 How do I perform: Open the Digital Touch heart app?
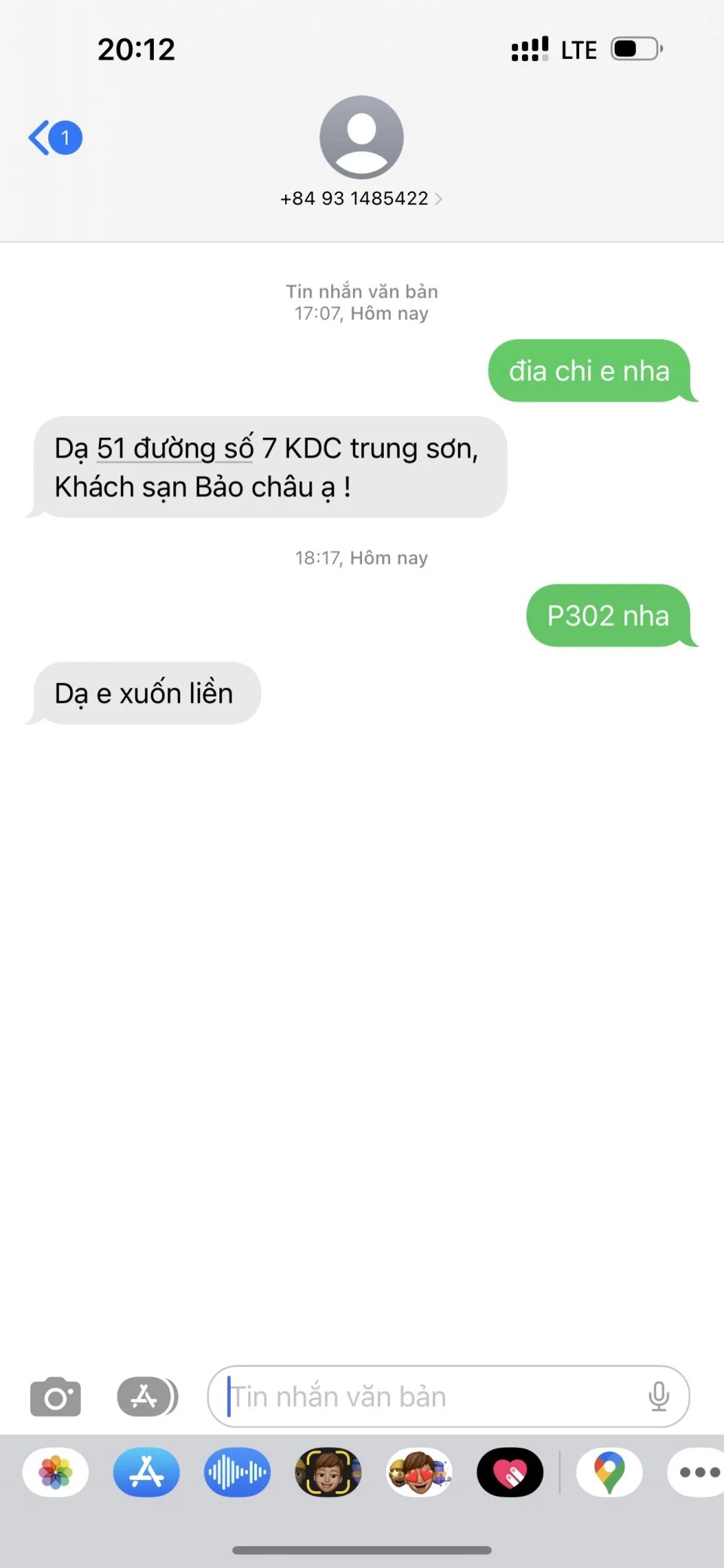[510, 1472]
